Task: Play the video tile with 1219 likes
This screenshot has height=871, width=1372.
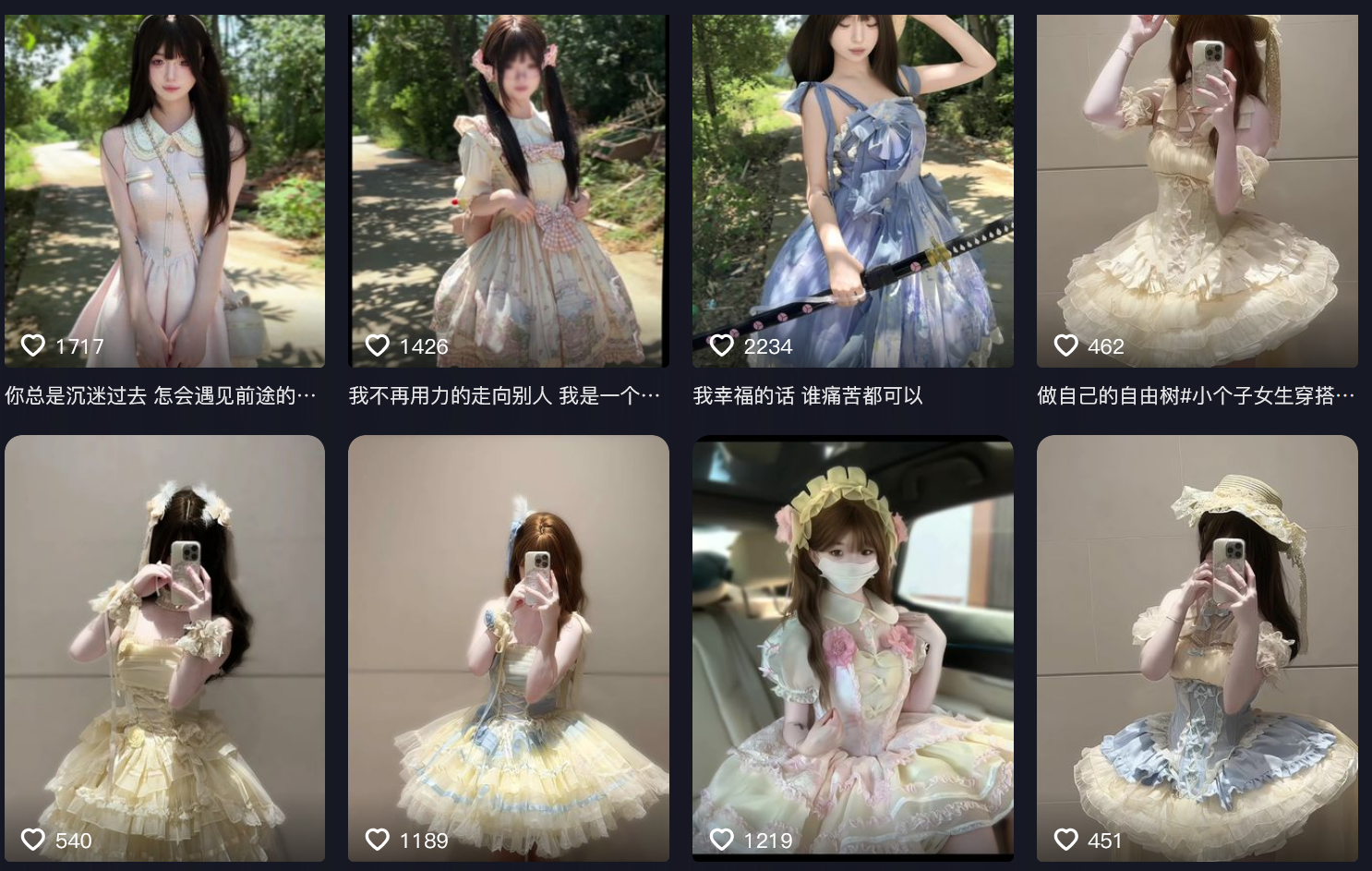Action: tap(852, 647)
